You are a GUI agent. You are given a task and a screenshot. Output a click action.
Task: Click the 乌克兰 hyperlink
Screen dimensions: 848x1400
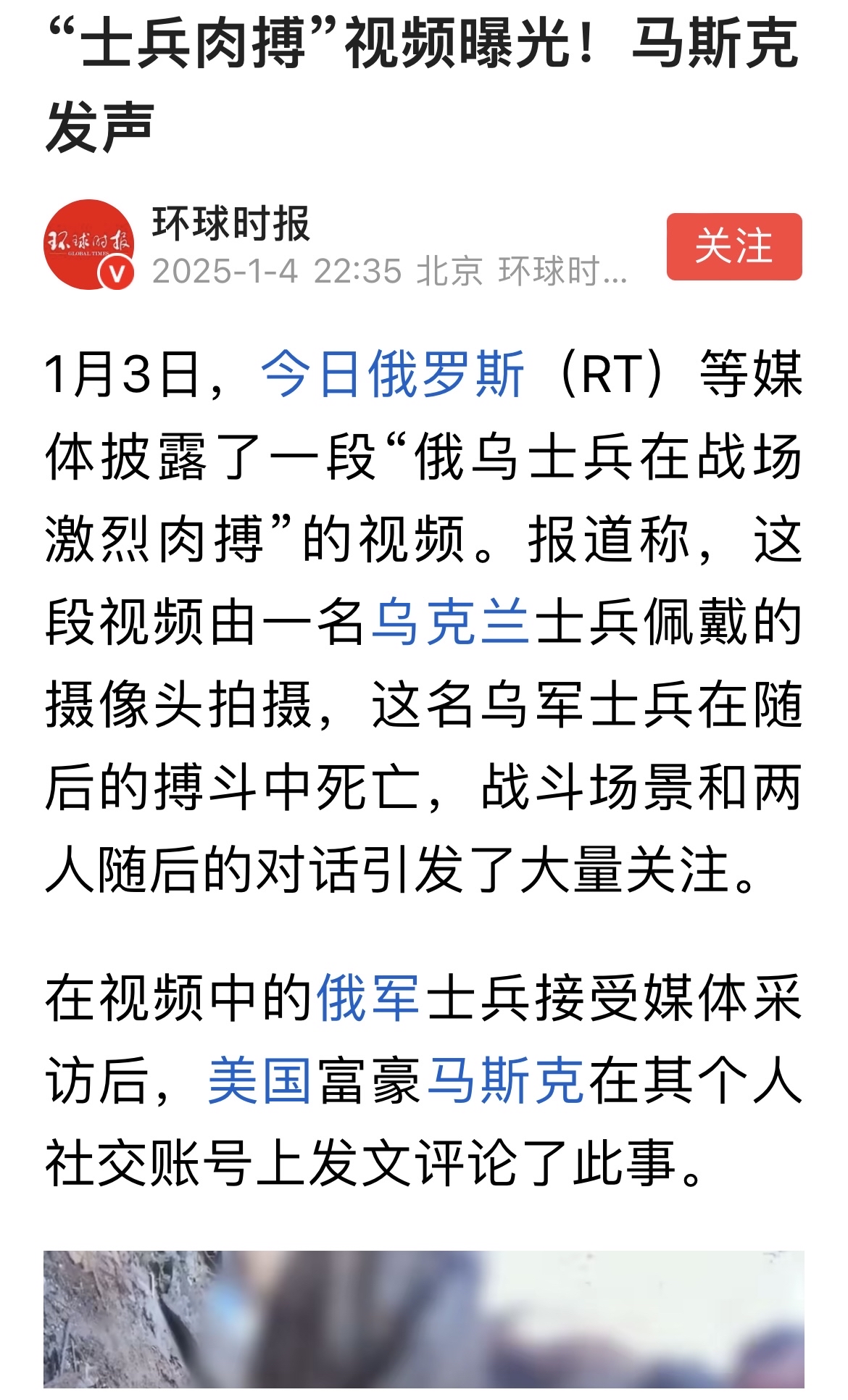point(455,628)
